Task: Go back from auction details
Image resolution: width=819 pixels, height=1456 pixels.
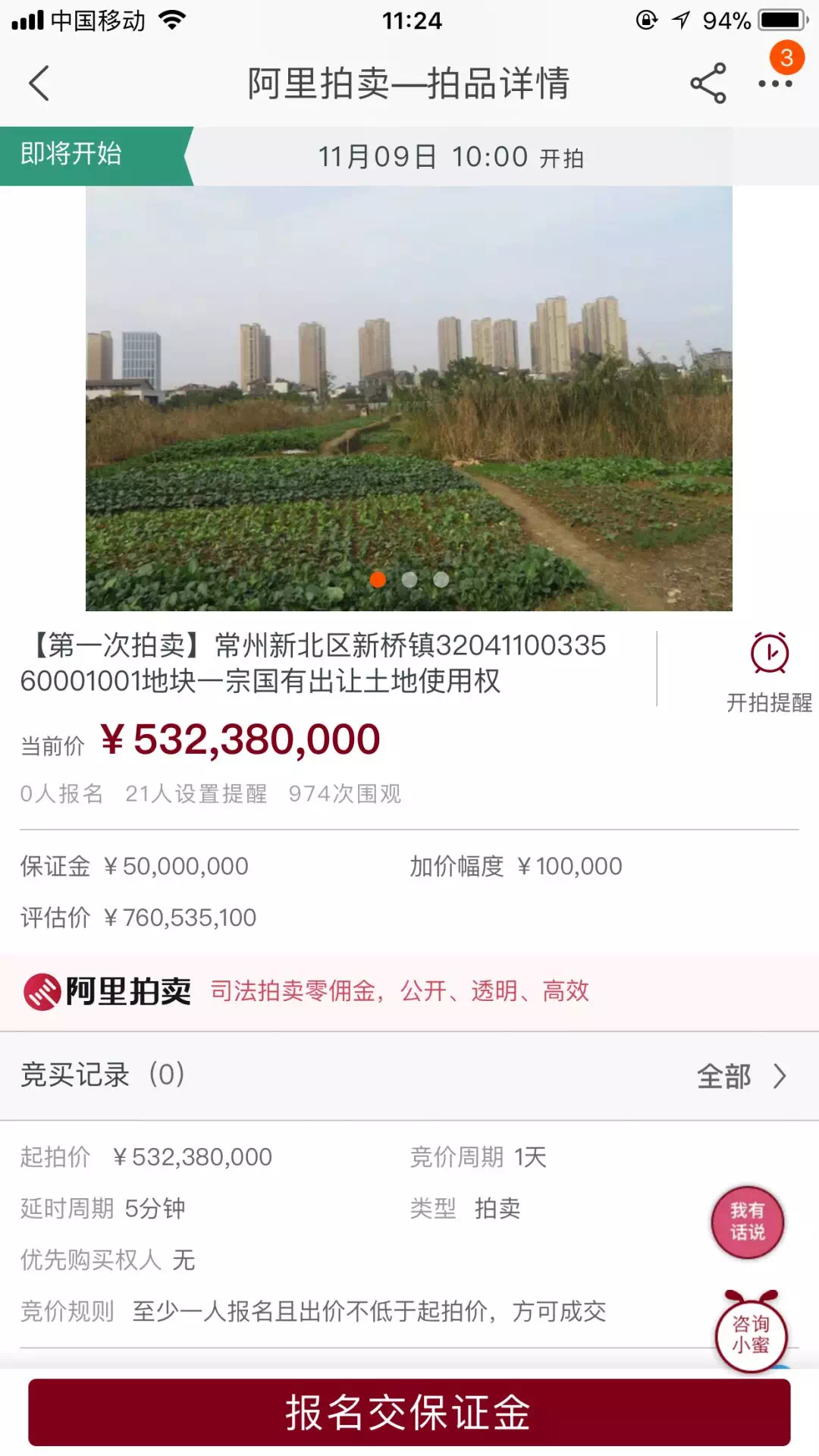Action: coord(39,83)
